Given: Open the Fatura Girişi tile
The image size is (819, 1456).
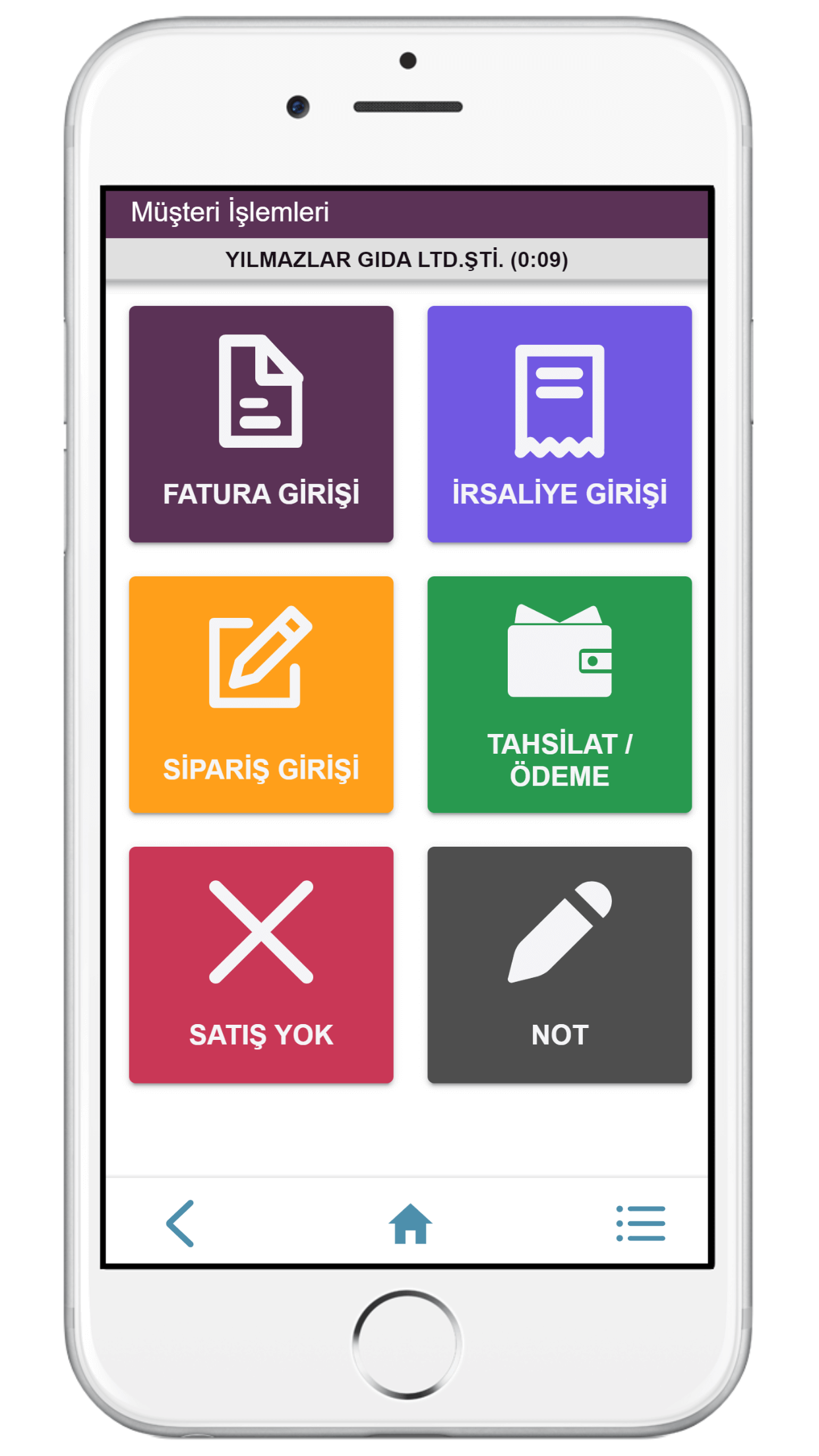Looking at the screenshot, I should [x=261, y=424].
